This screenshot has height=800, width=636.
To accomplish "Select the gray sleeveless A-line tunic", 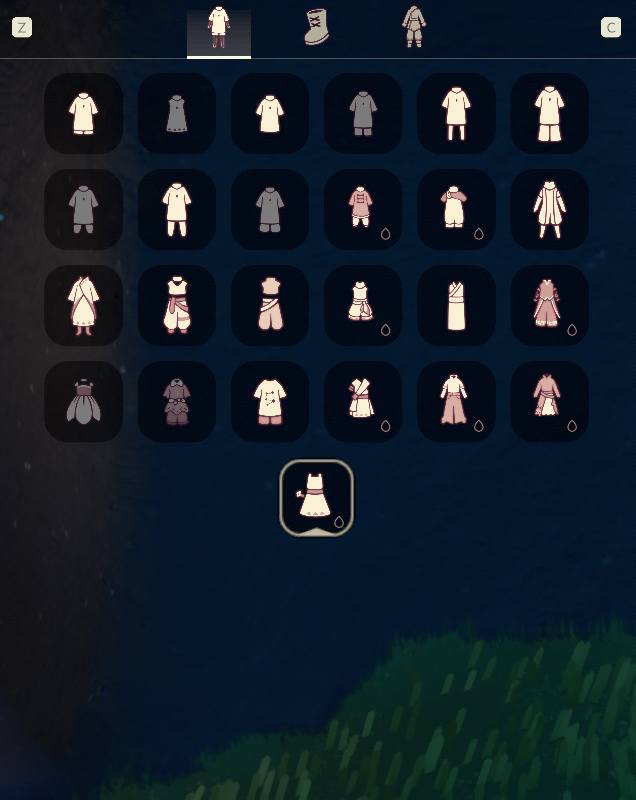I will point(177,114).
